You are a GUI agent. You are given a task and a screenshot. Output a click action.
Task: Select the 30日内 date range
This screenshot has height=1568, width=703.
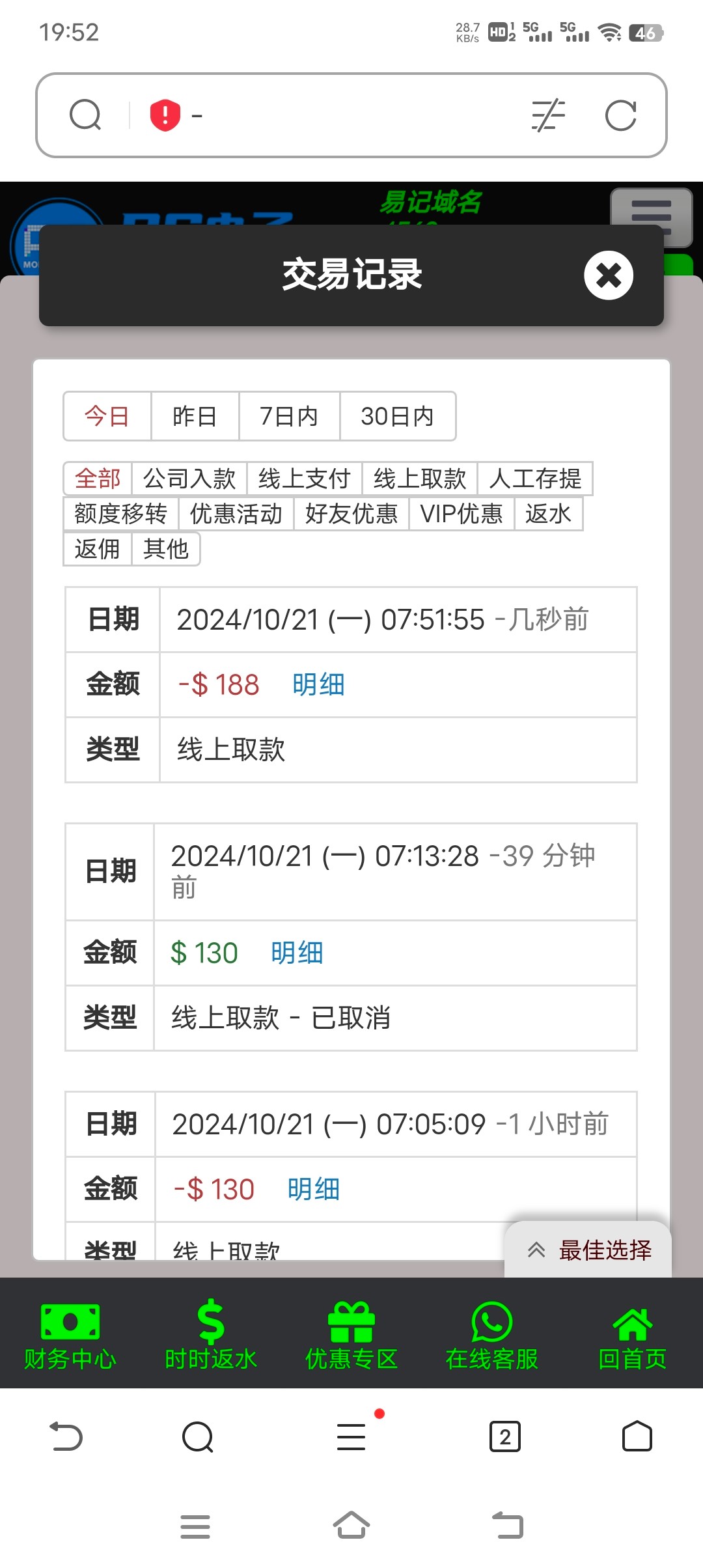pyautogui.click(x=398, y=416)
